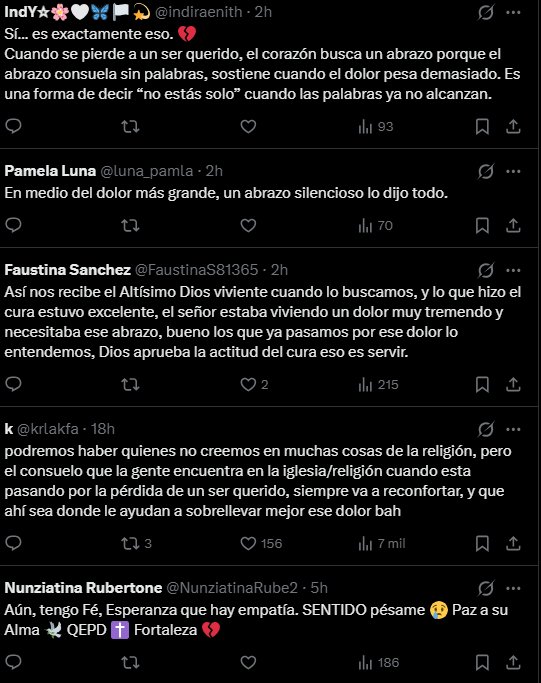Repost IndY's reply
The image size is (541, 683).
click(130, 127)
